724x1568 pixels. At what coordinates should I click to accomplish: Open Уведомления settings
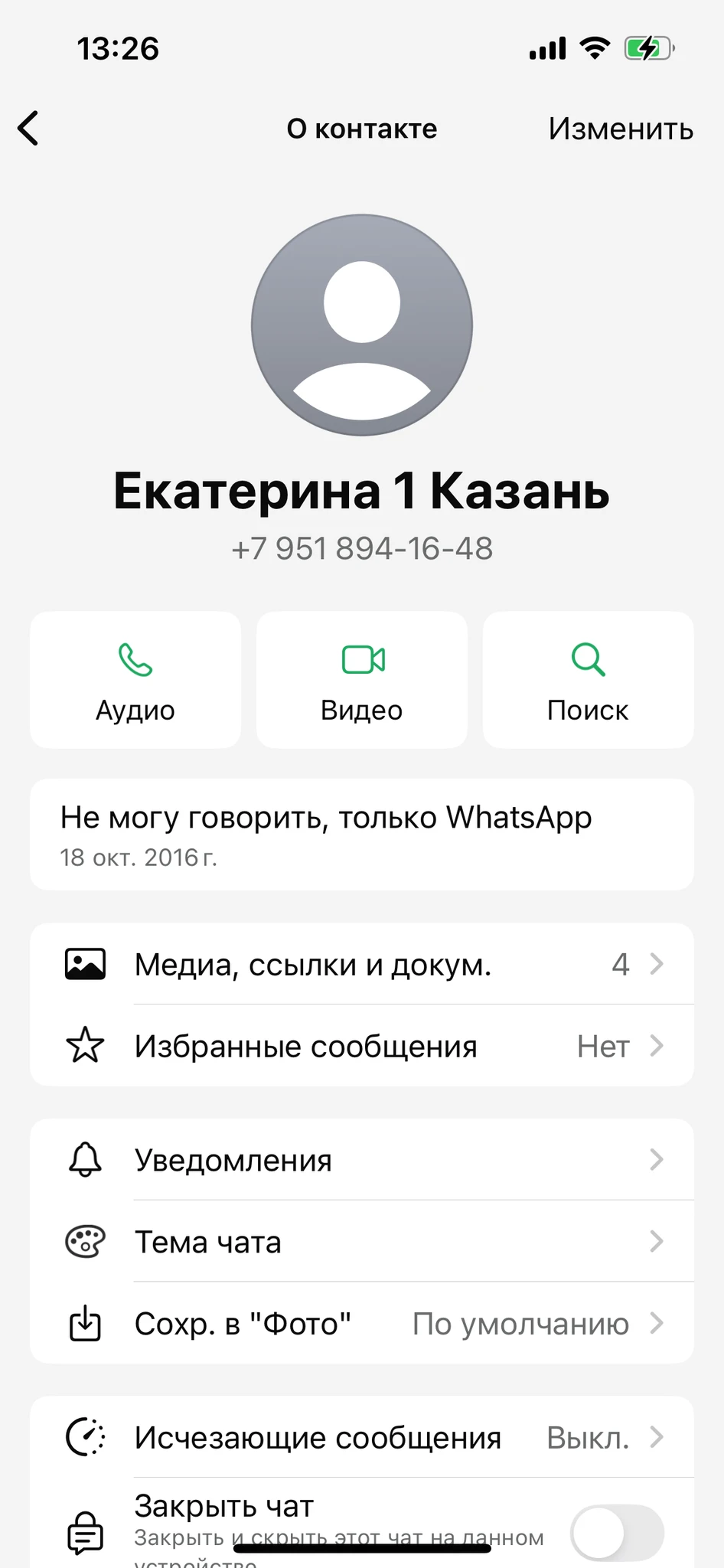(x=362, y=1160)
